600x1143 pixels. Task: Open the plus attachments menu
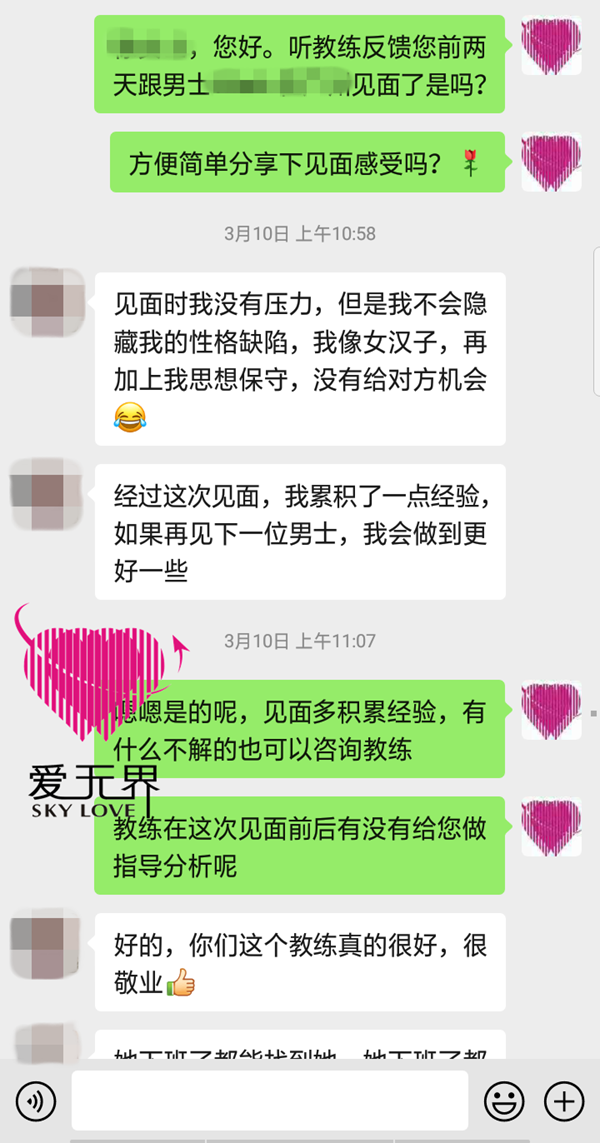pyautogui.click(x=564, y=1101)
